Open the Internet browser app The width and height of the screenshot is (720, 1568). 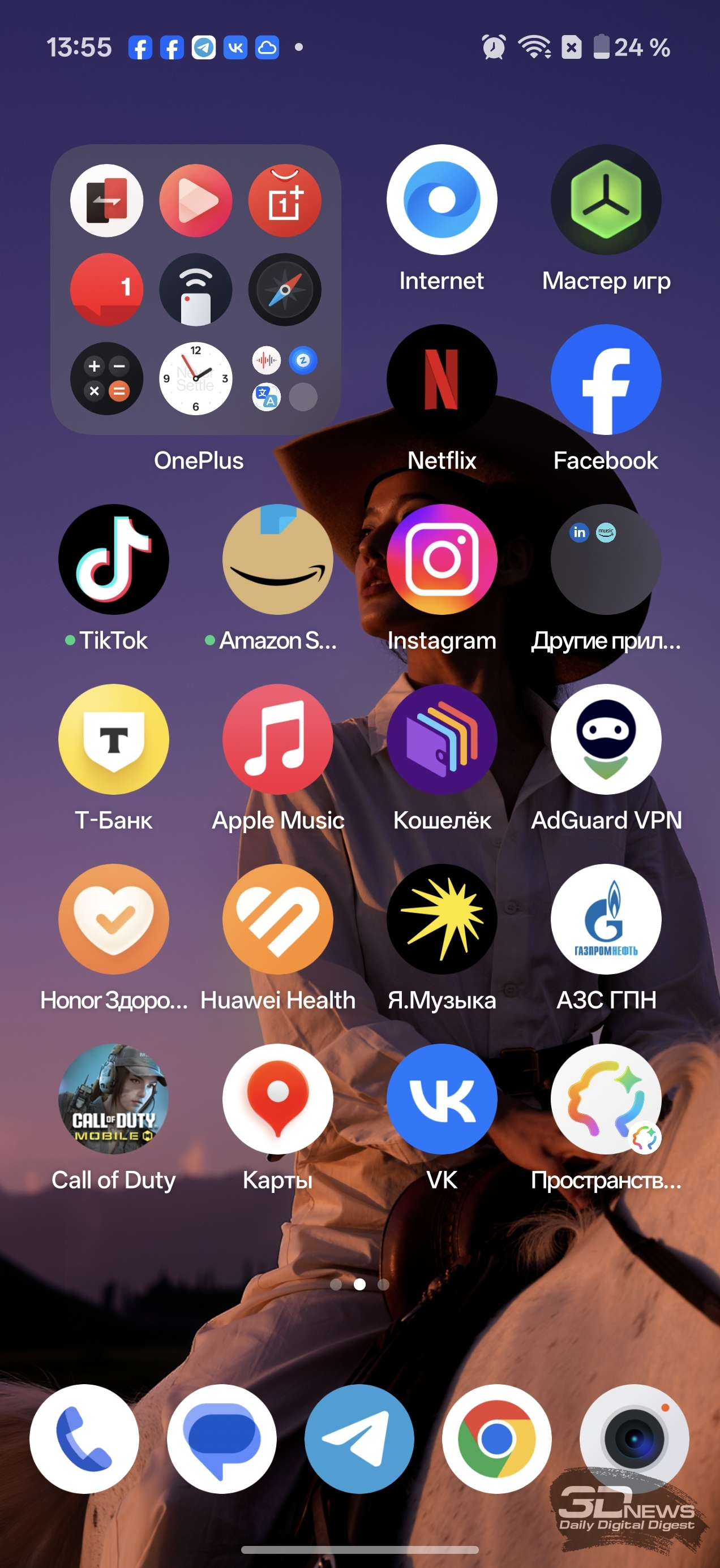click(x=442, y=200)
